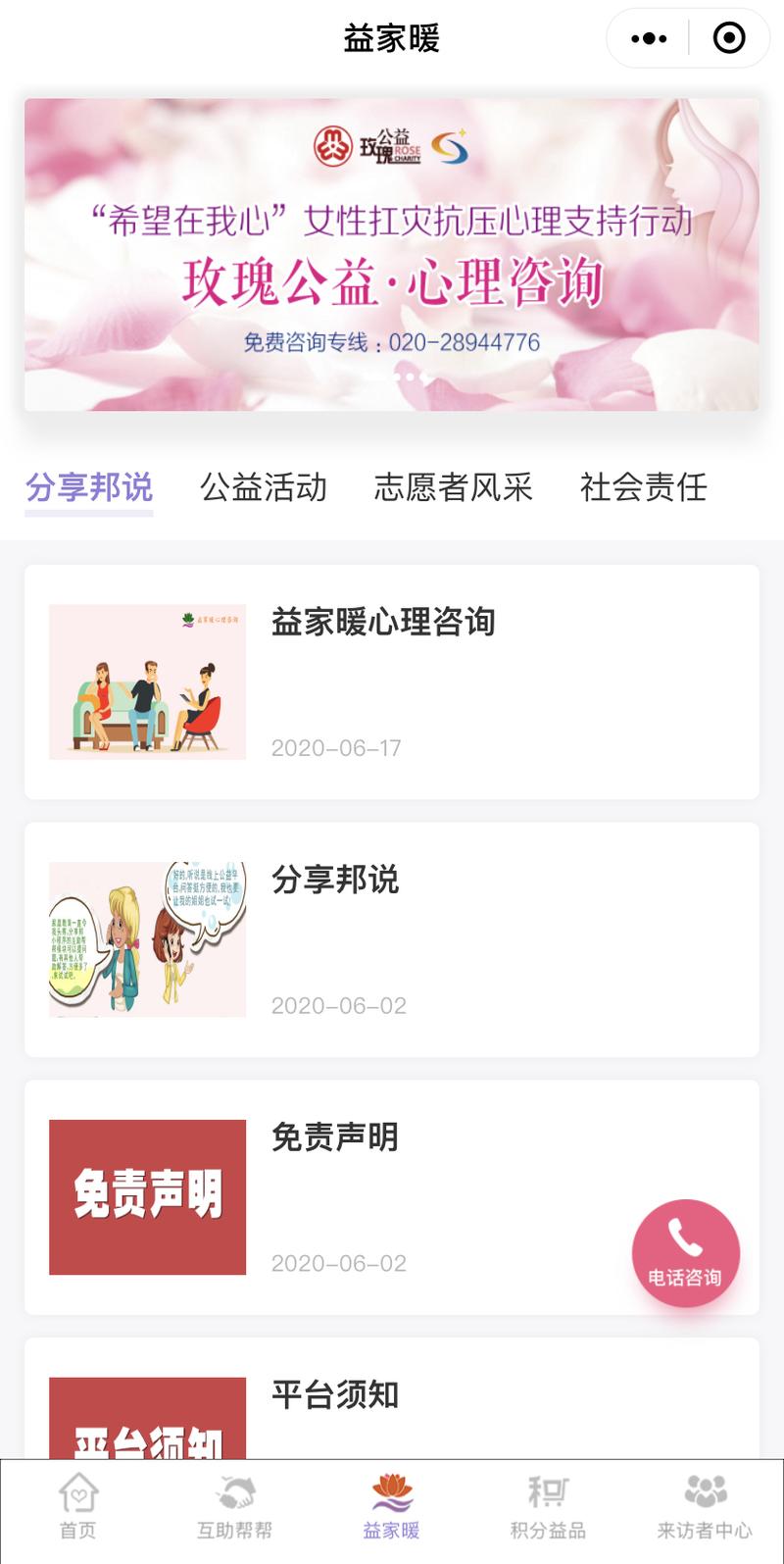Switch to the 积分益品 tab
The image size is (784, 1564).
(x=548, y=1507)
